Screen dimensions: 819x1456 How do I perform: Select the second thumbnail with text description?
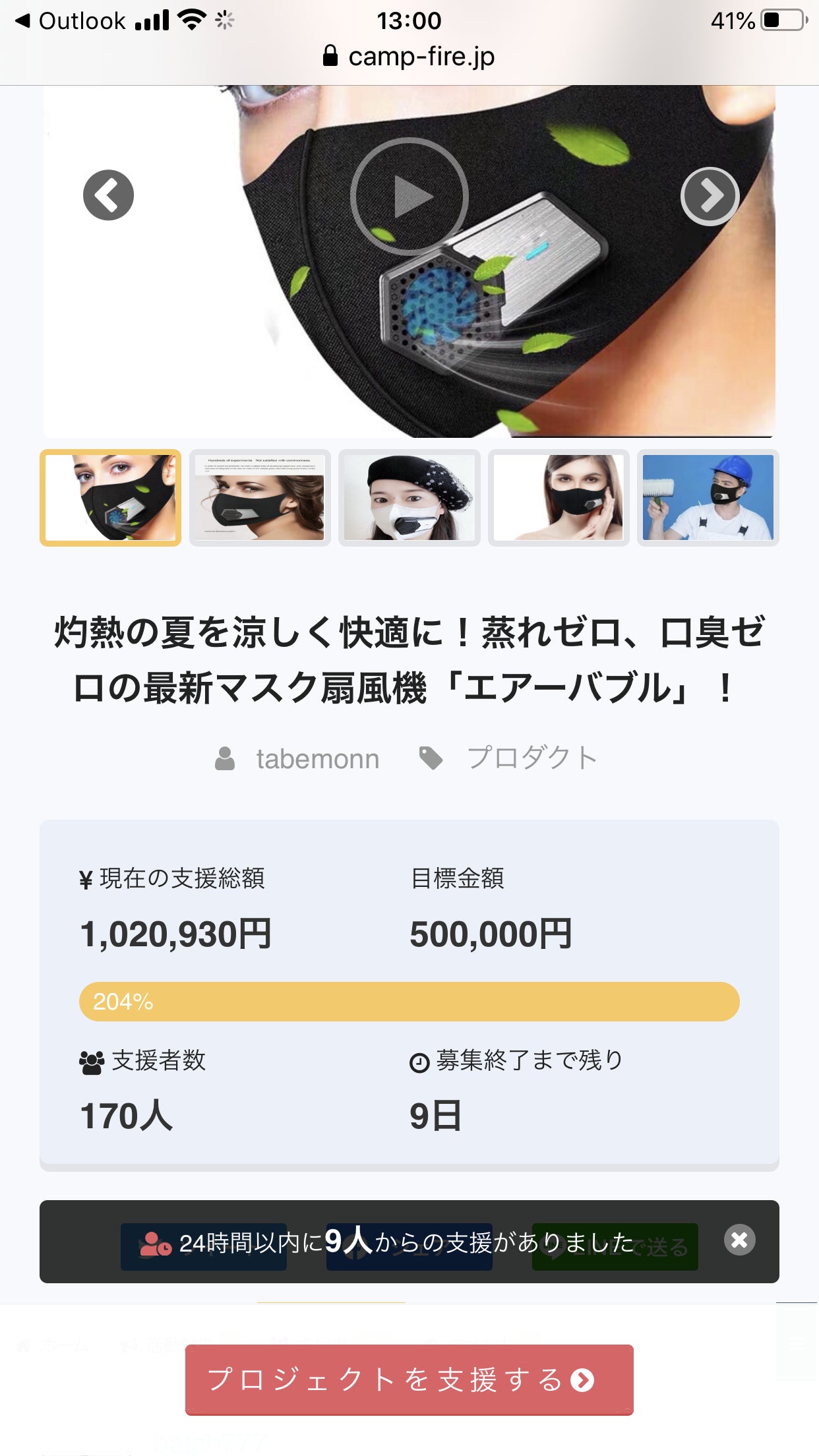pos(260,498)
